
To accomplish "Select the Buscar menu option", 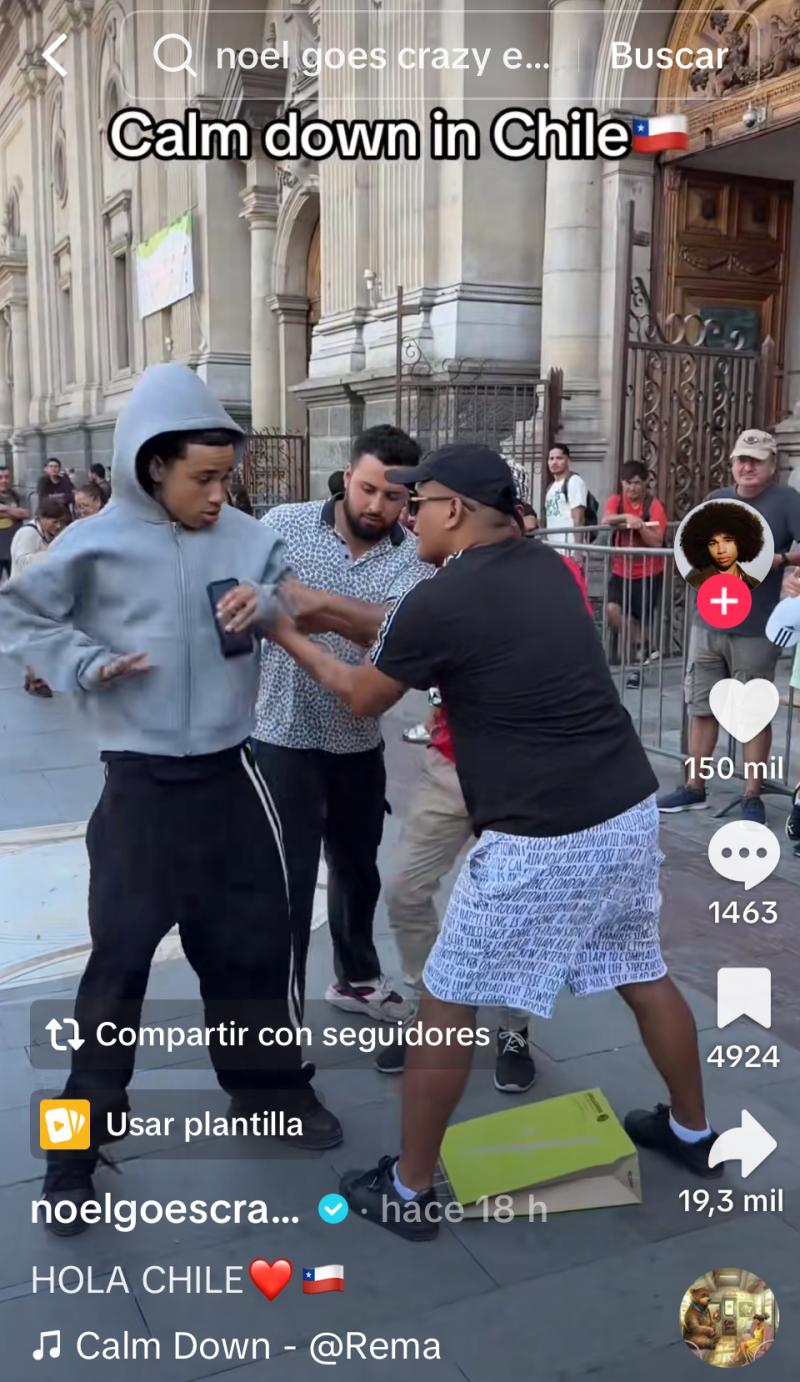I will pos(667,55).
